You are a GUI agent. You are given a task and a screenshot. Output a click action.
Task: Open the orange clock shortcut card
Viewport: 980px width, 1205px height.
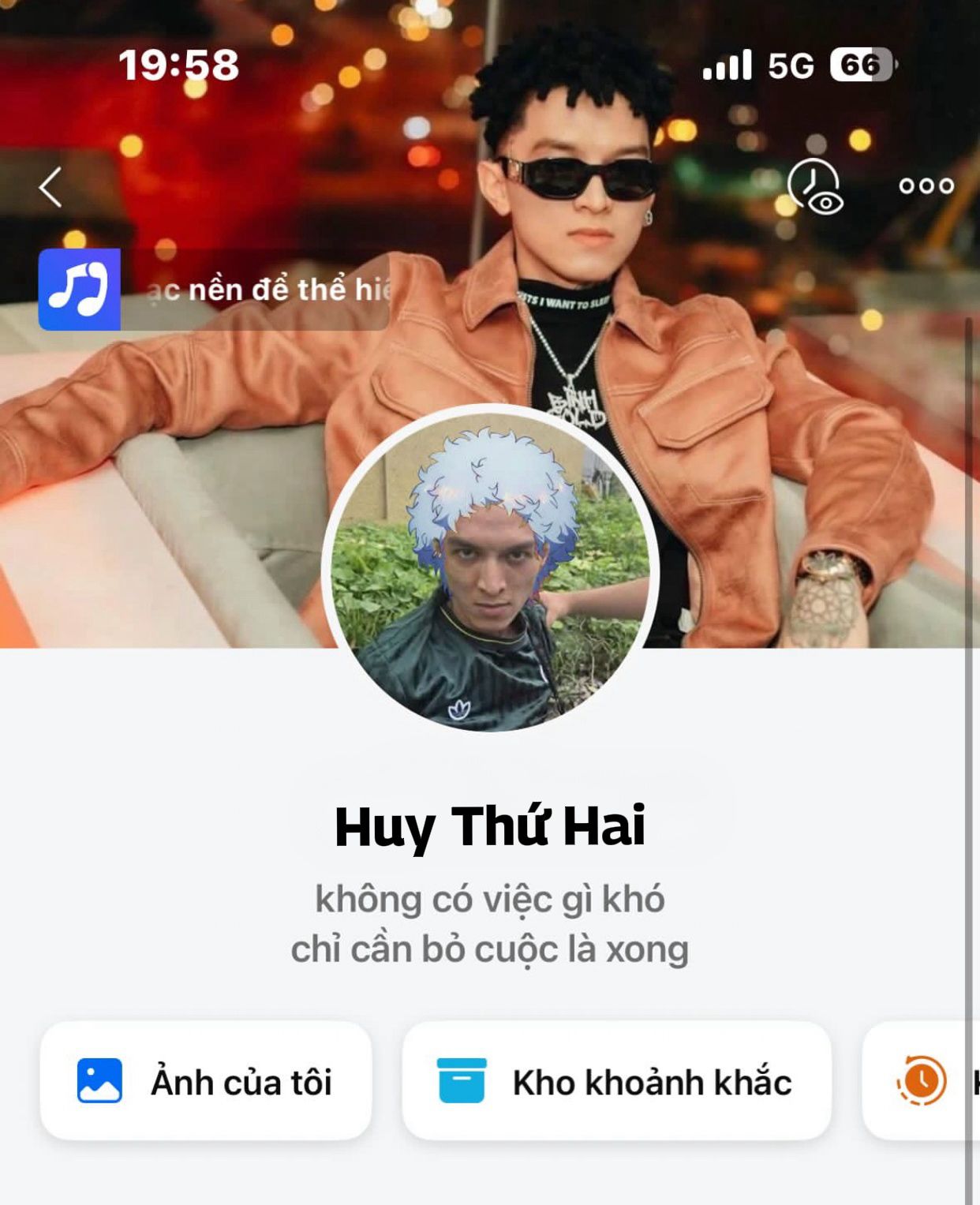923,1081
